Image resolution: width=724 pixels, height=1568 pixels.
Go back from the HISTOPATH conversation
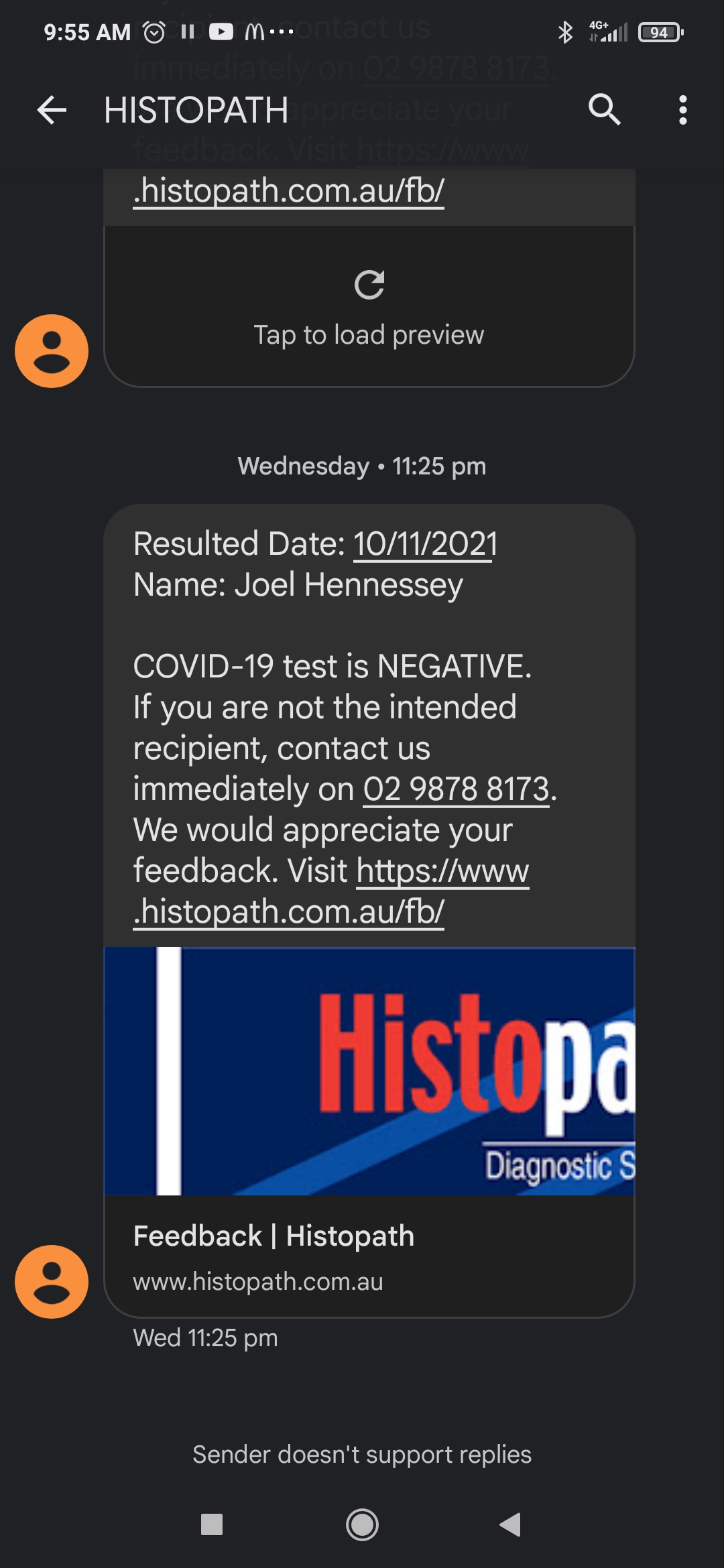coord(52,110)
